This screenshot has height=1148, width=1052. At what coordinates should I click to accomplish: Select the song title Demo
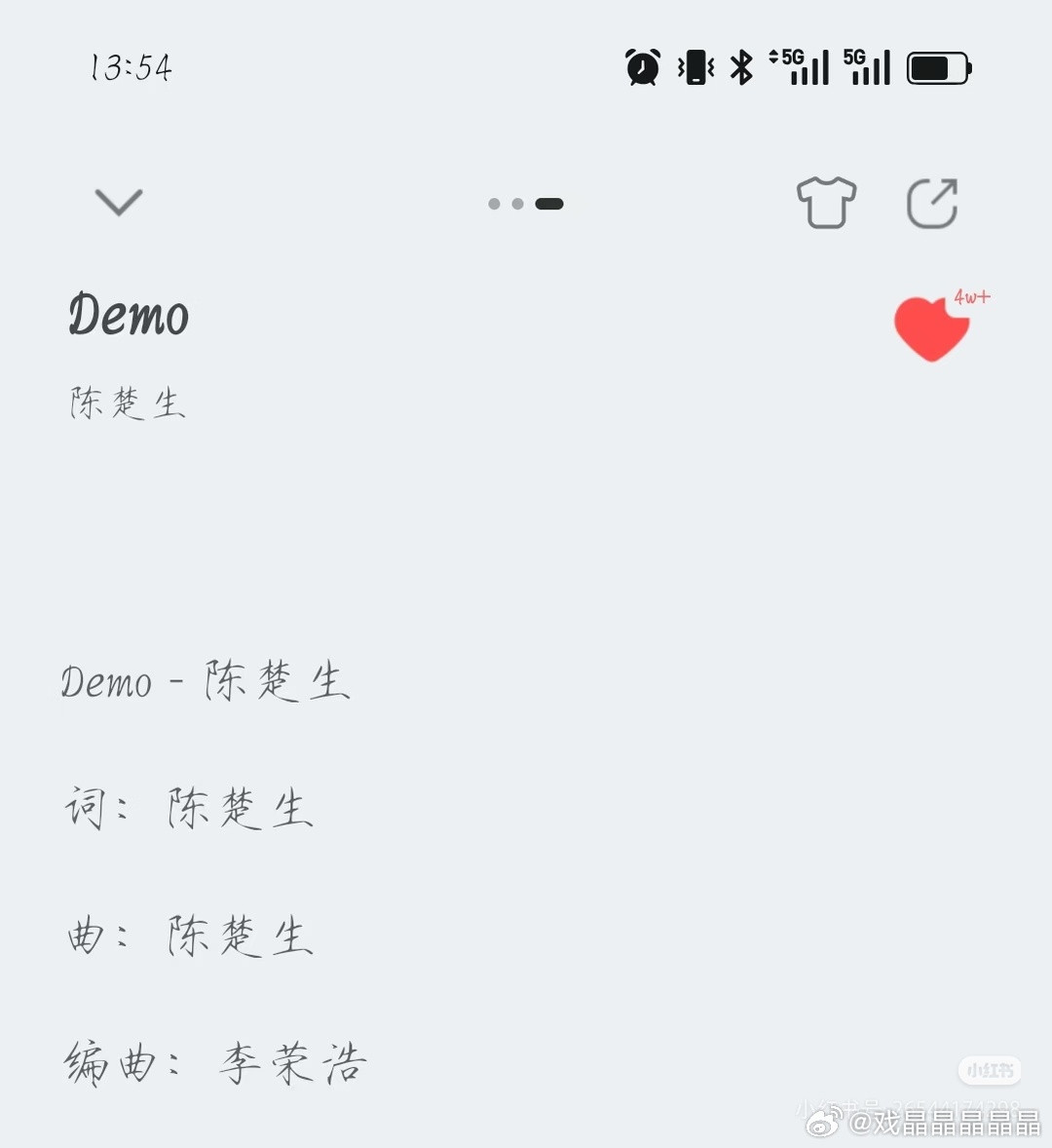coord(129,316)
